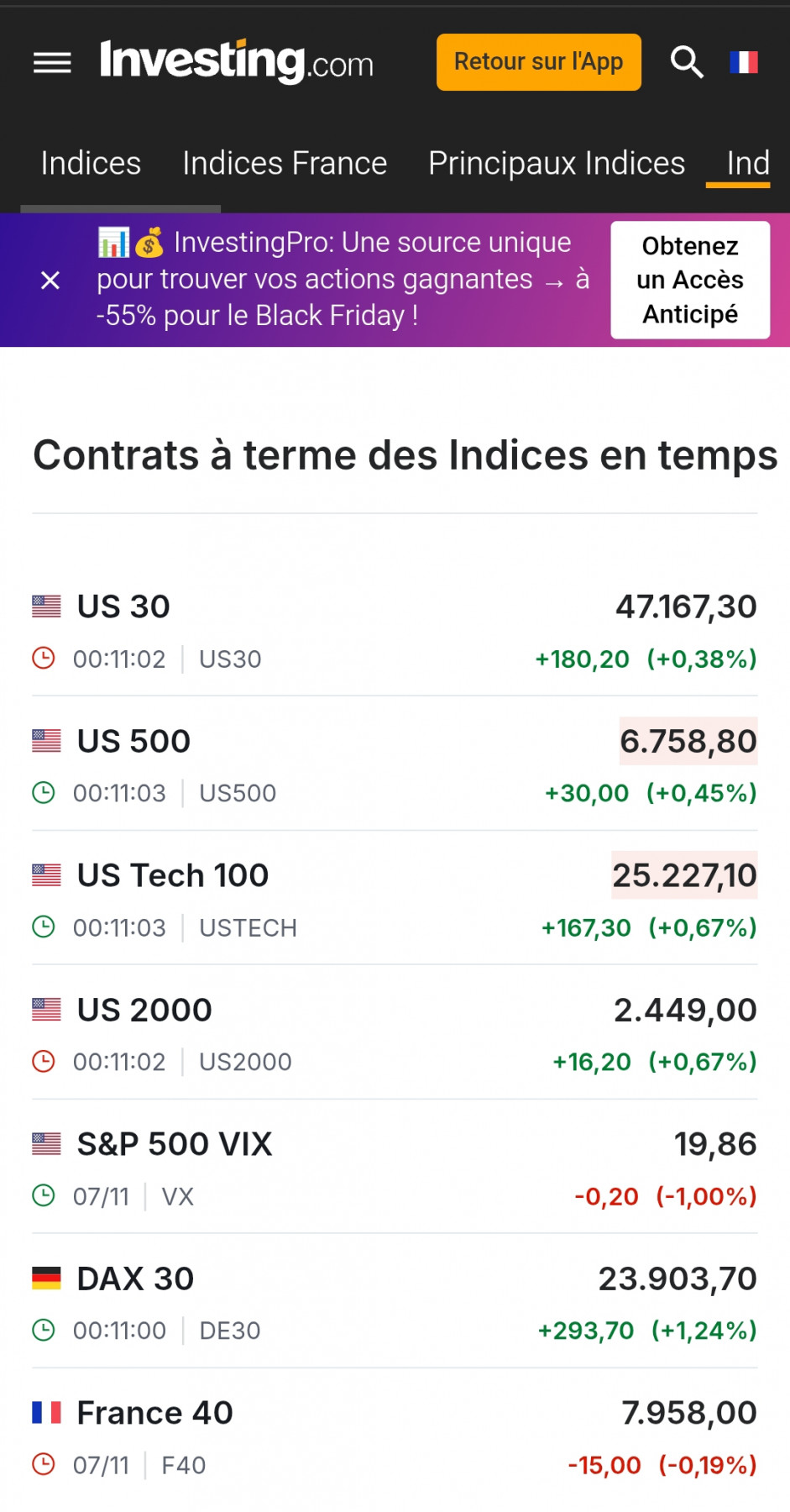Switch to the Indices tab
The width and height of the screenshot is (790, 1512).
click(x=91, y=163)
